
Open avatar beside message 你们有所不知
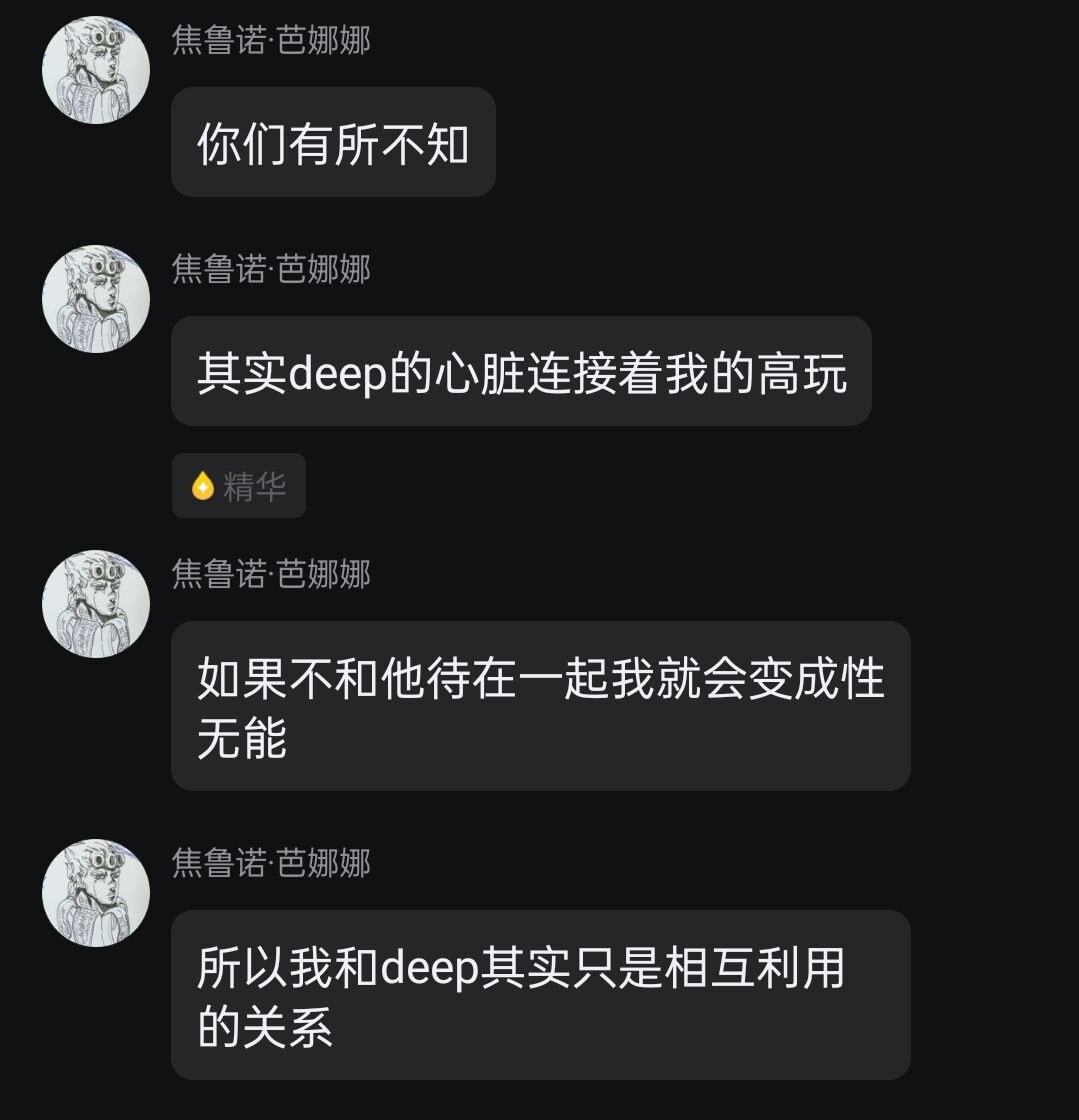96,70
